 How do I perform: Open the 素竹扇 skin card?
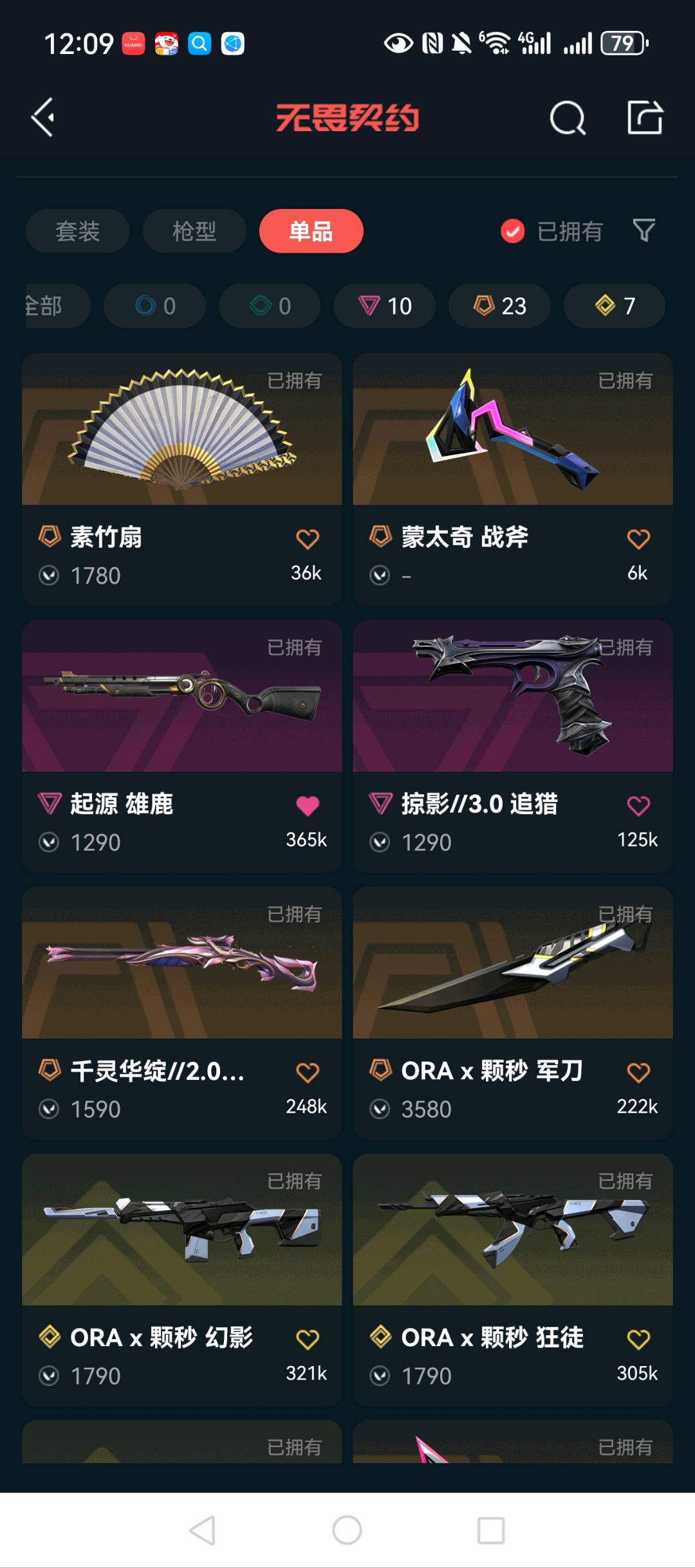[x=181, y=431]
